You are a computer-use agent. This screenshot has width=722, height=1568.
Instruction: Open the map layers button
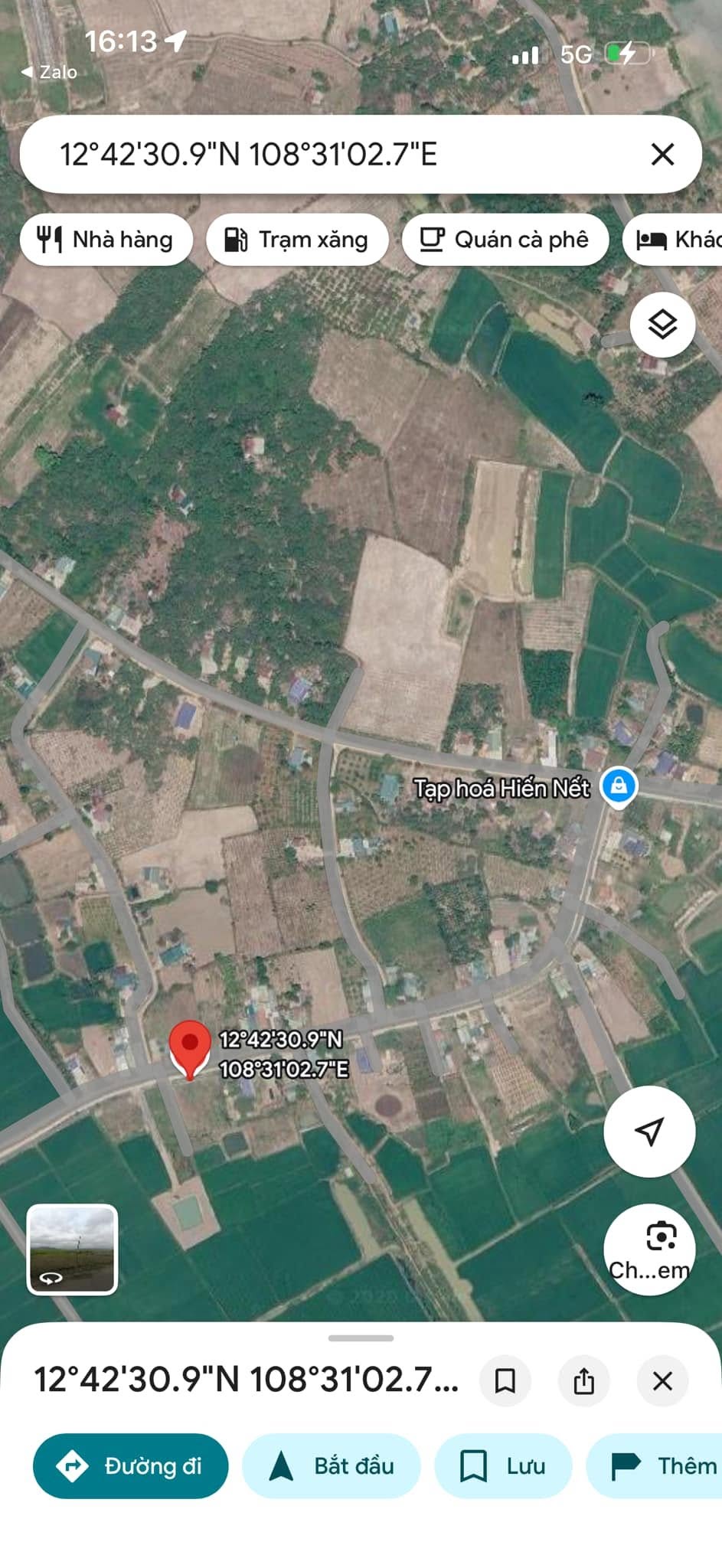tap(662, 325)
